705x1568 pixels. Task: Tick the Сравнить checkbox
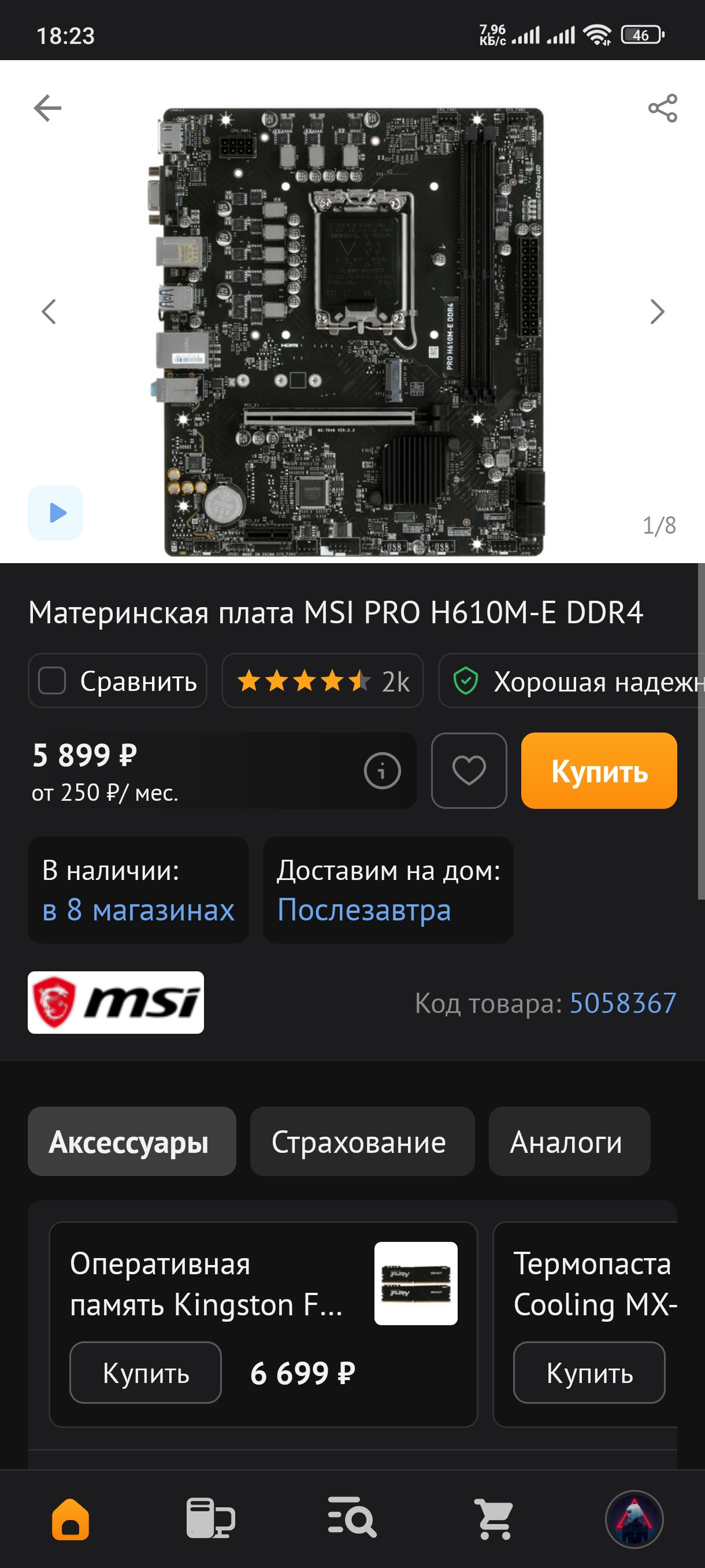pyautogui.click(x=53, y=681)
